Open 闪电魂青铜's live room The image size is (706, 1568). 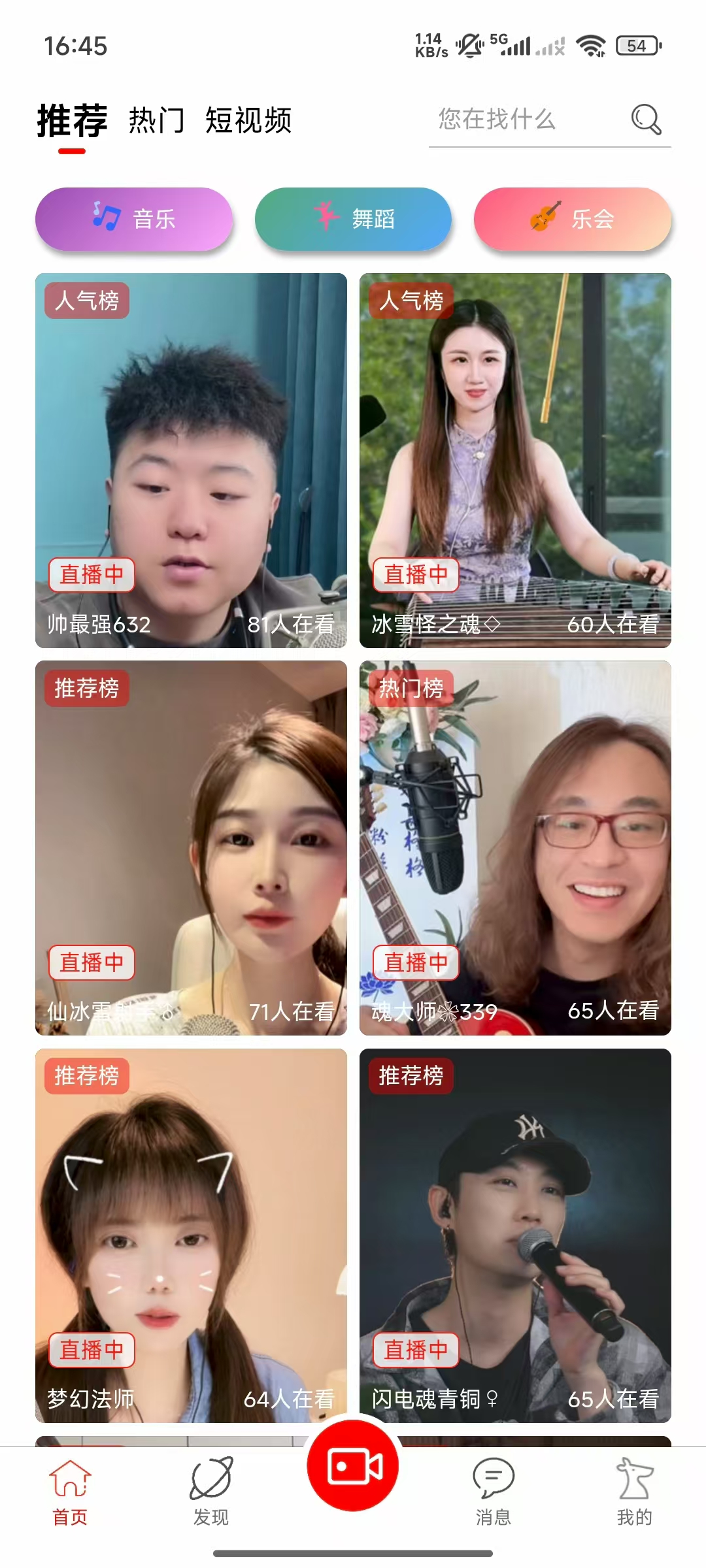coord(515,1235)
